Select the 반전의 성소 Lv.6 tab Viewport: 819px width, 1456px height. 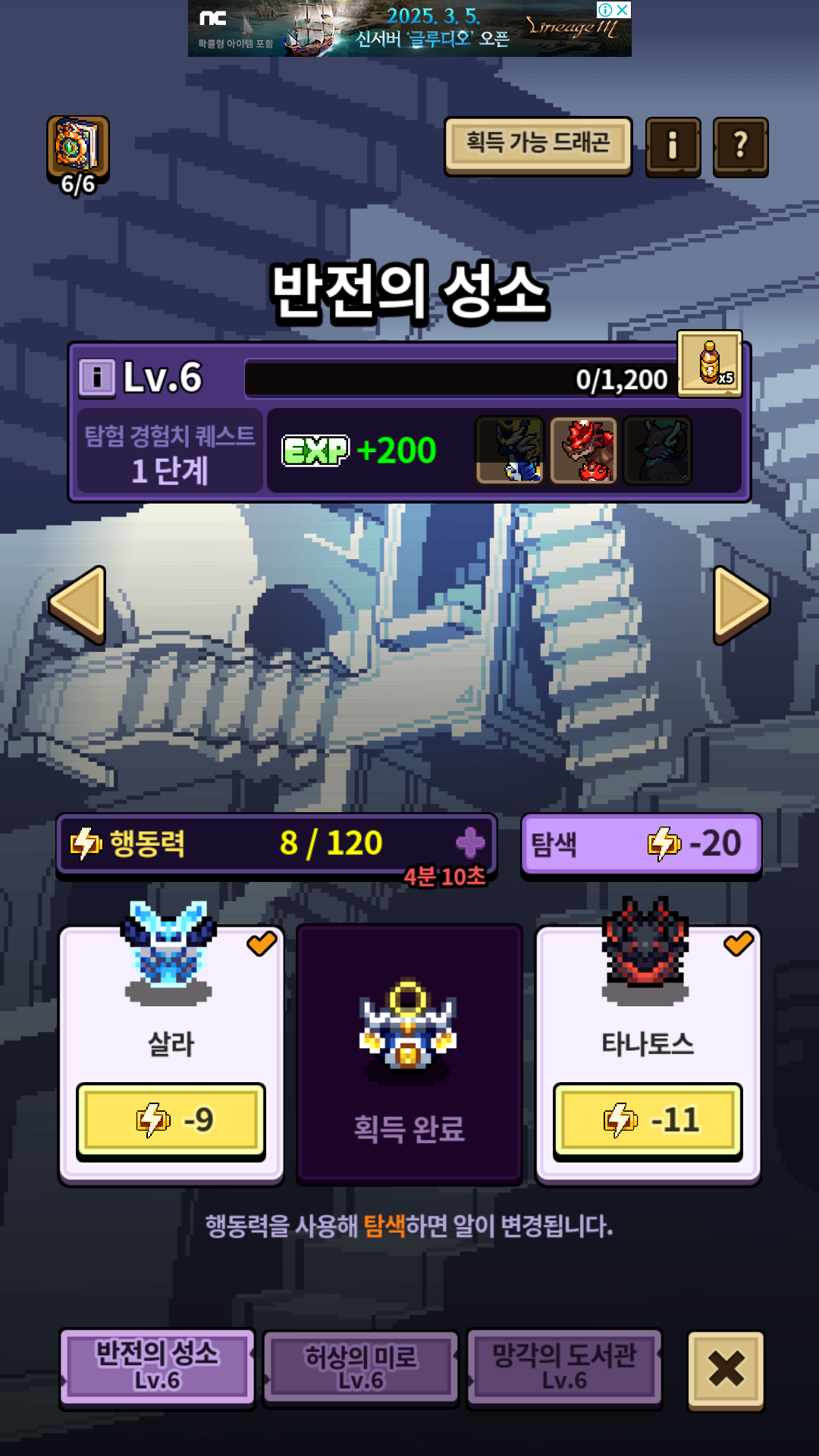pyautogui.click(x=157, y=1367)
